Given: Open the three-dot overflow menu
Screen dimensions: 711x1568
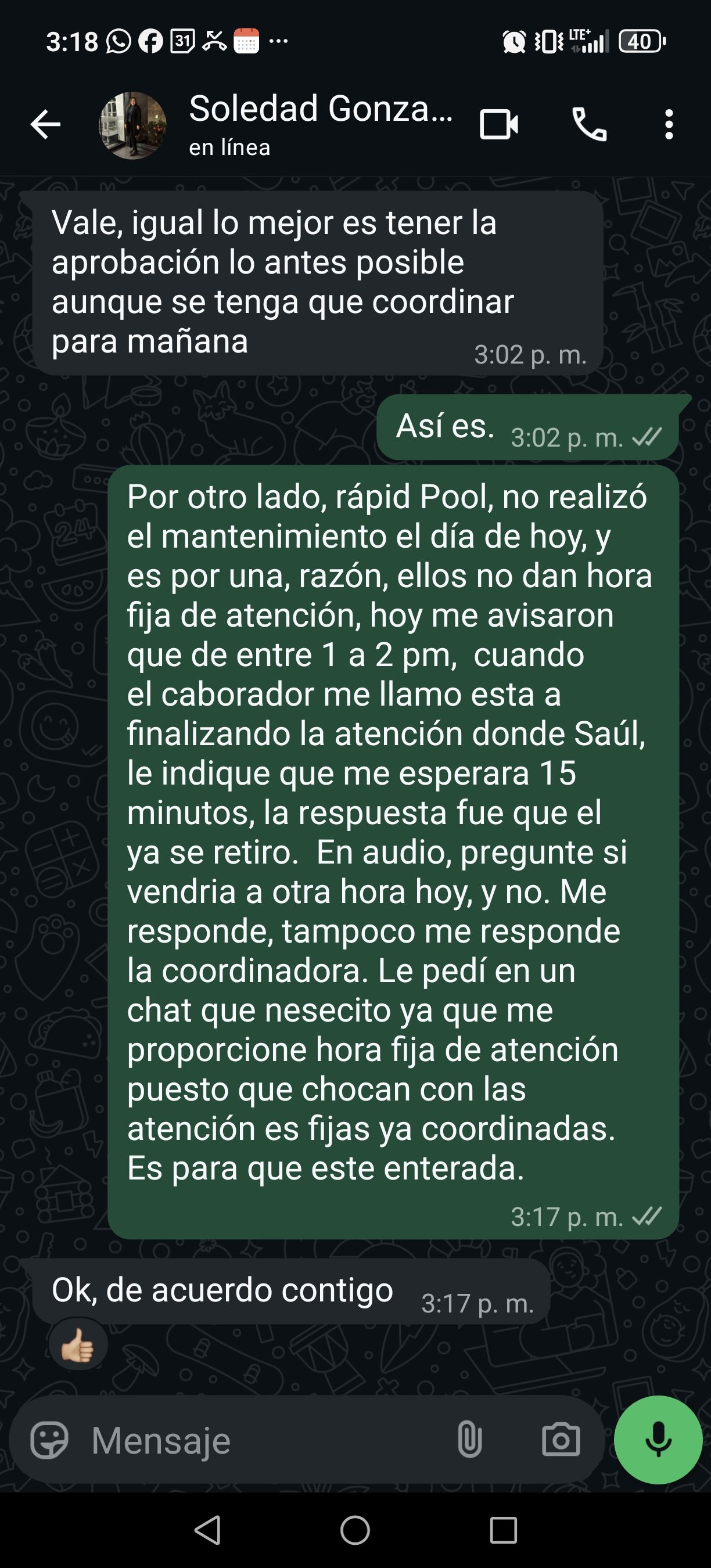Looking at the screenshot, I should [x=669, y=125].
